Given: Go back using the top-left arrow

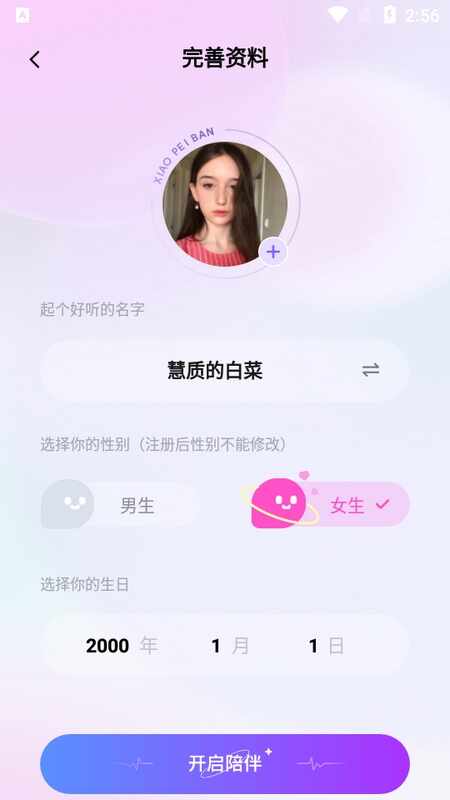Looking at the screenshot, I should coord(34,60).
